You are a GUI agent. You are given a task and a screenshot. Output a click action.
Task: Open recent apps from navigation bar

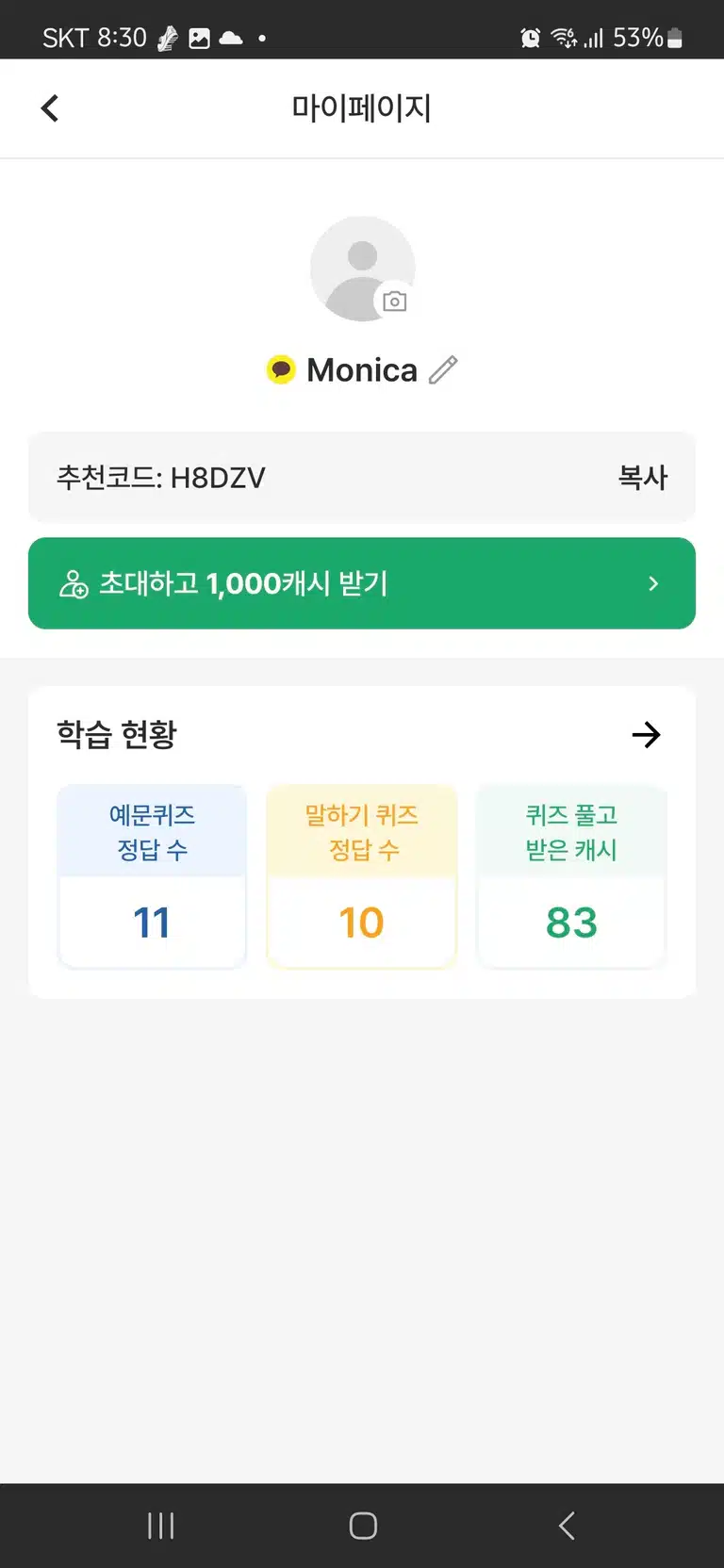tap(161, 1526)
